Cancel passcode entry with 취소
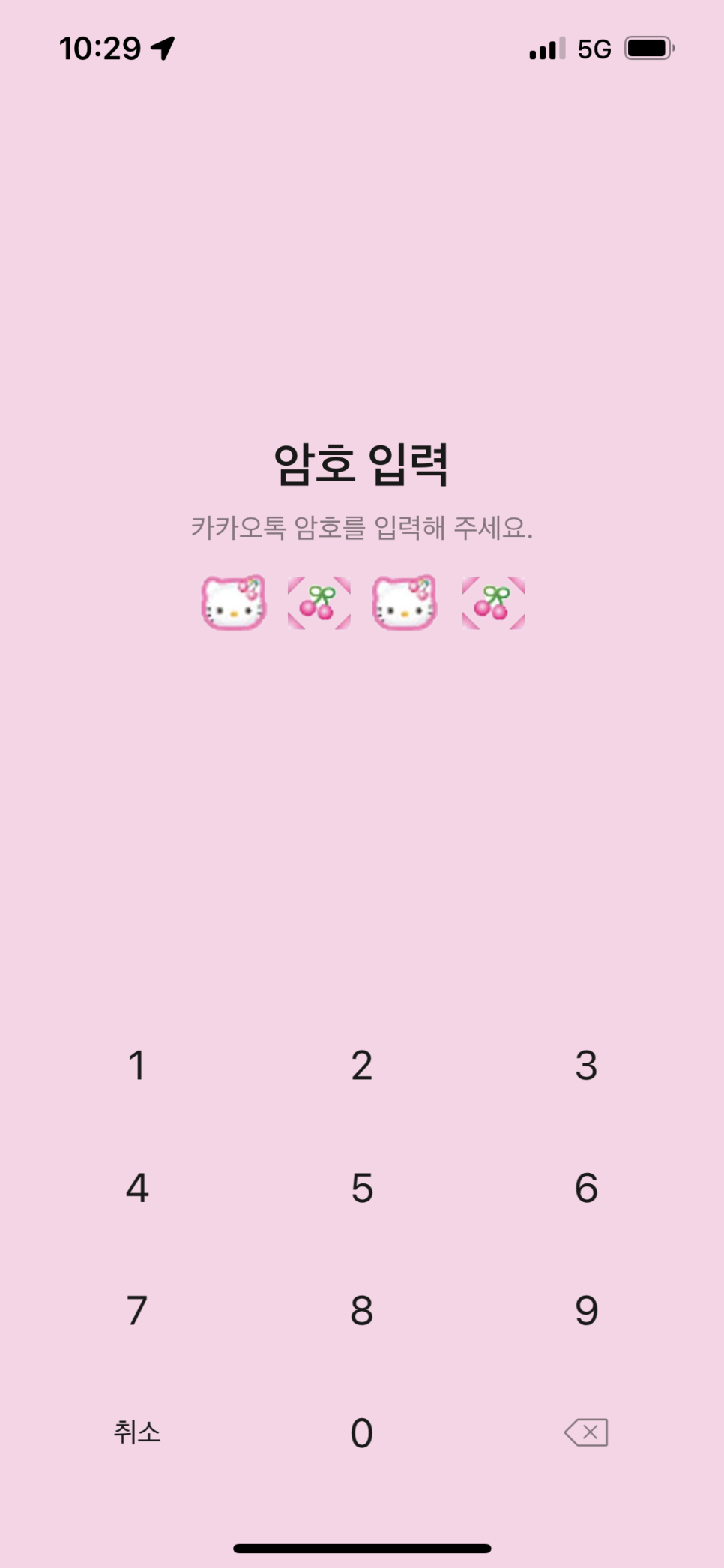This screenshot has height=1568, width=724. pos(136,1432)
